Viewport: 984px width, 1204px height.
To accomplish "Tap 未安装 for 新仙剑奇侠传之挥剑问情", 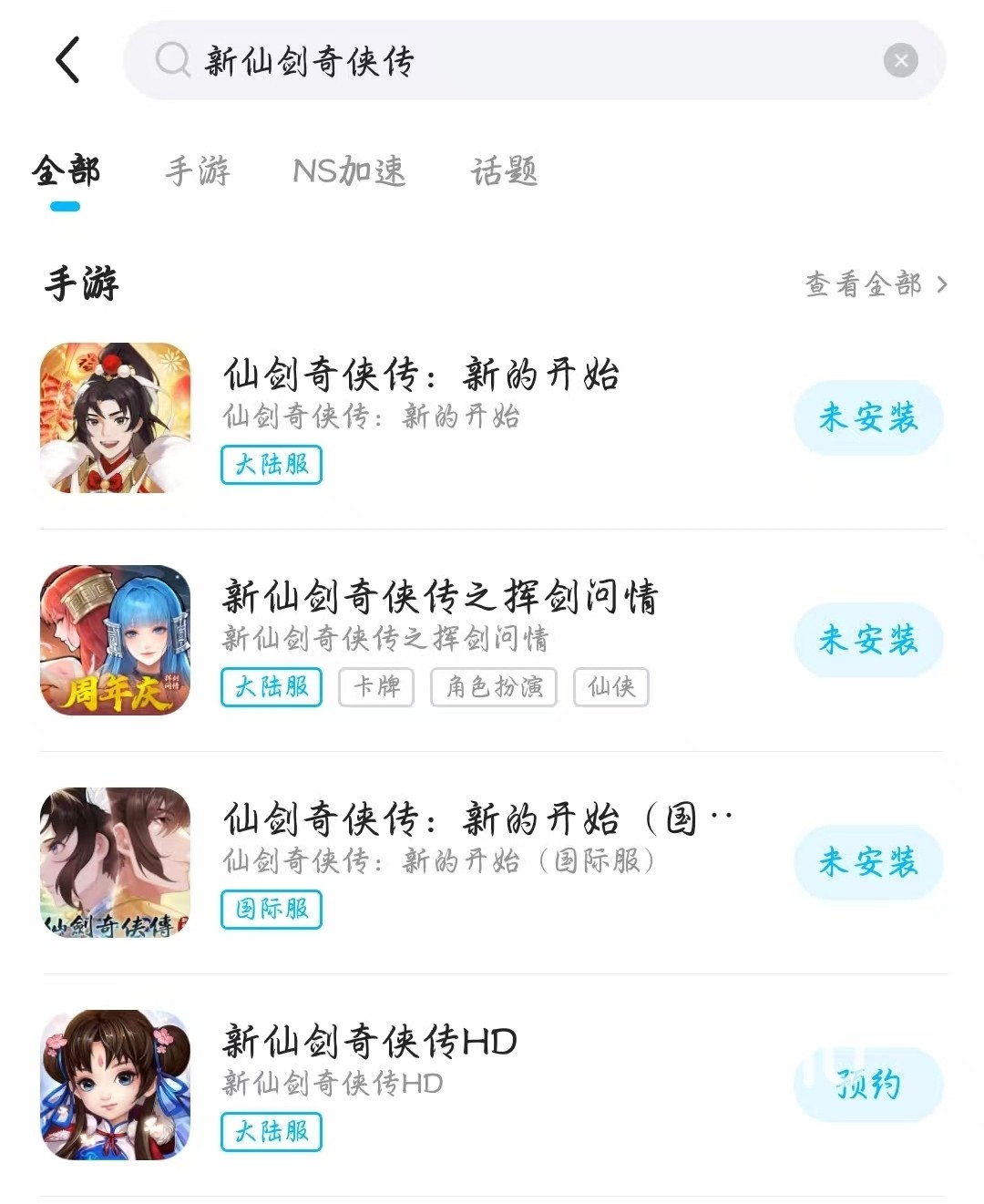I will (867, 640).
